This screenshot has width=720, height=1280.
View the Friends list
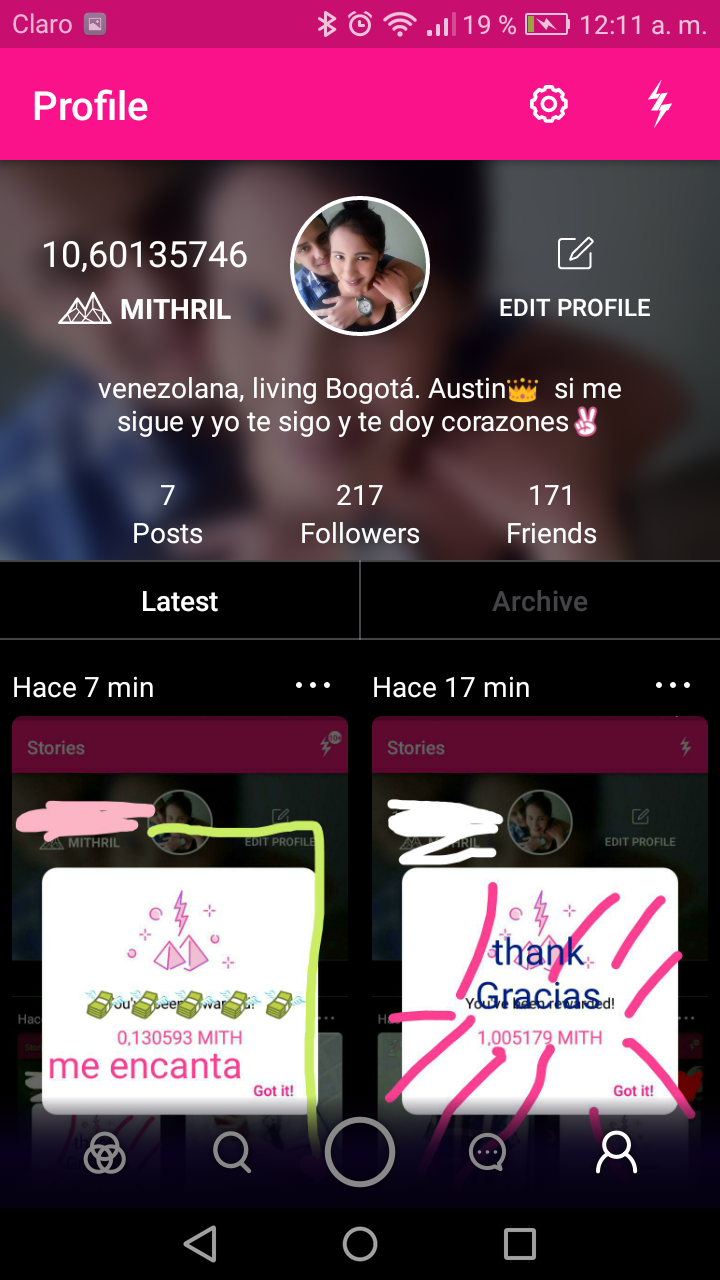551,514
